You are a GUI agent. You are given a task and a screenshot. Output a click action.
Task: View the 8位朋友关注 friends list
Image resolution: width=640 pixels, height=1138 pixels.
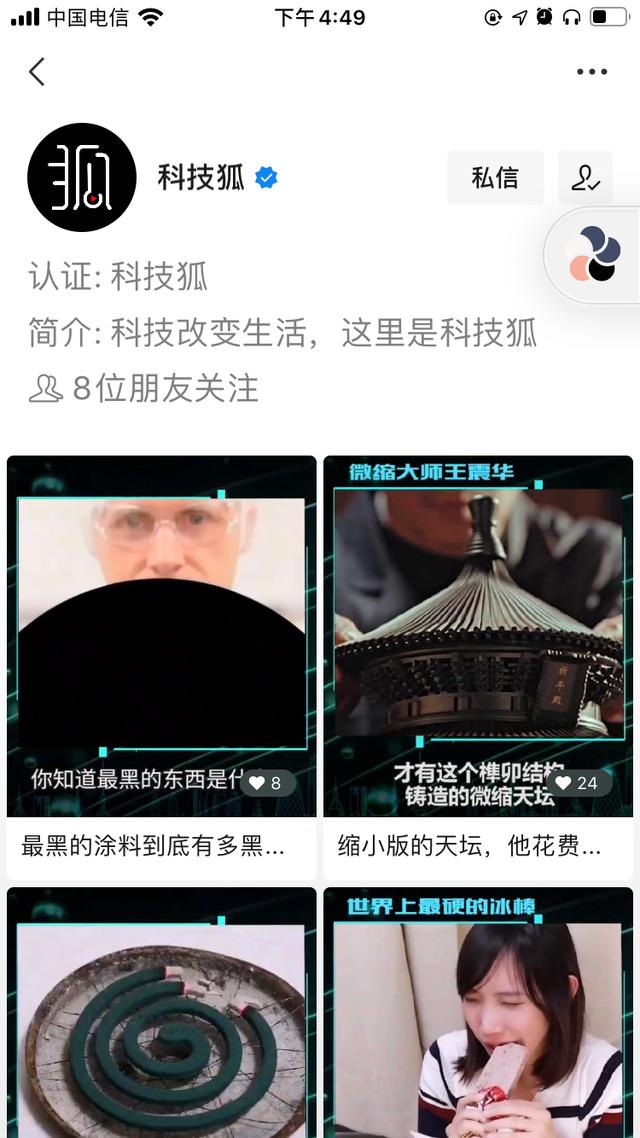(x=145, y=388)
